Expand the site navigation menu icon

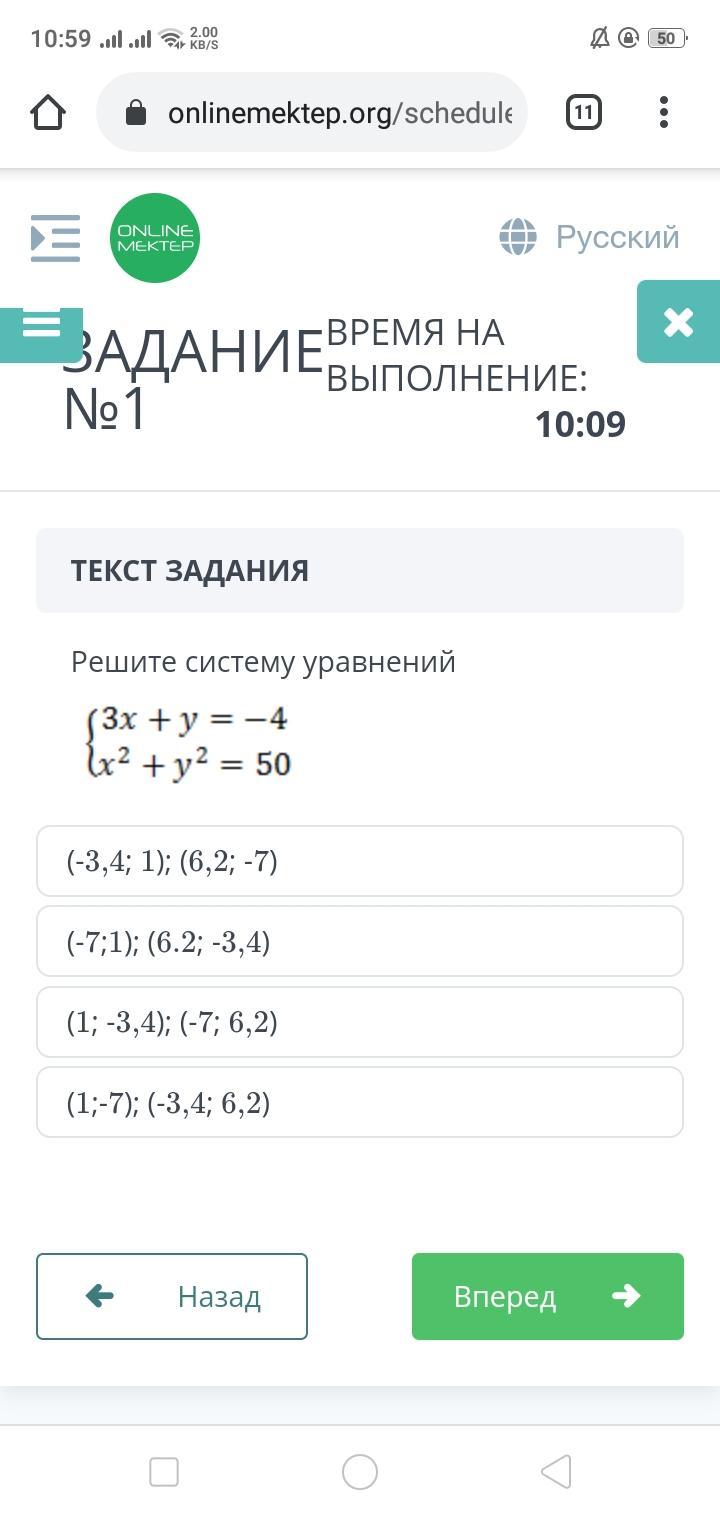[x=55, y=238]
